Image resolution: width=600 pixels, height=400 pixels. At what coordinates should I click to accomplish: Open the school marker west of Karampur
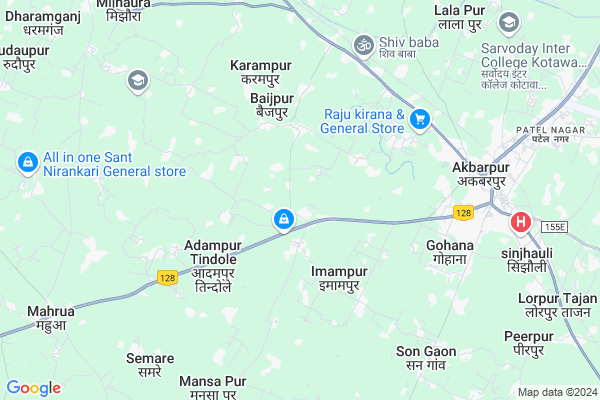pyautogui.click(x=139, y=82)
